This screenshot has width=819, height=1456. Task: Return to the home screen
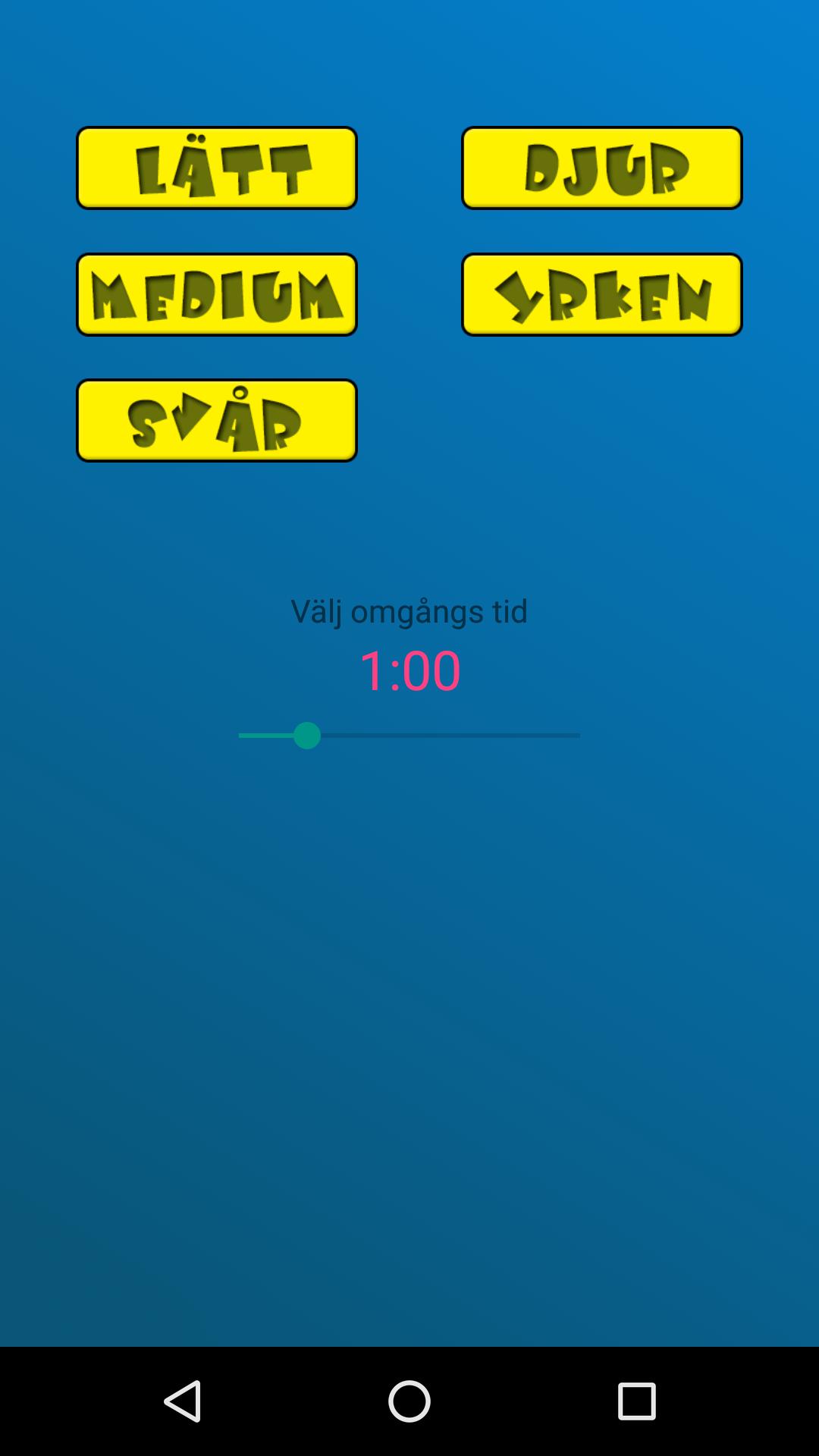tap(409, 1401)
